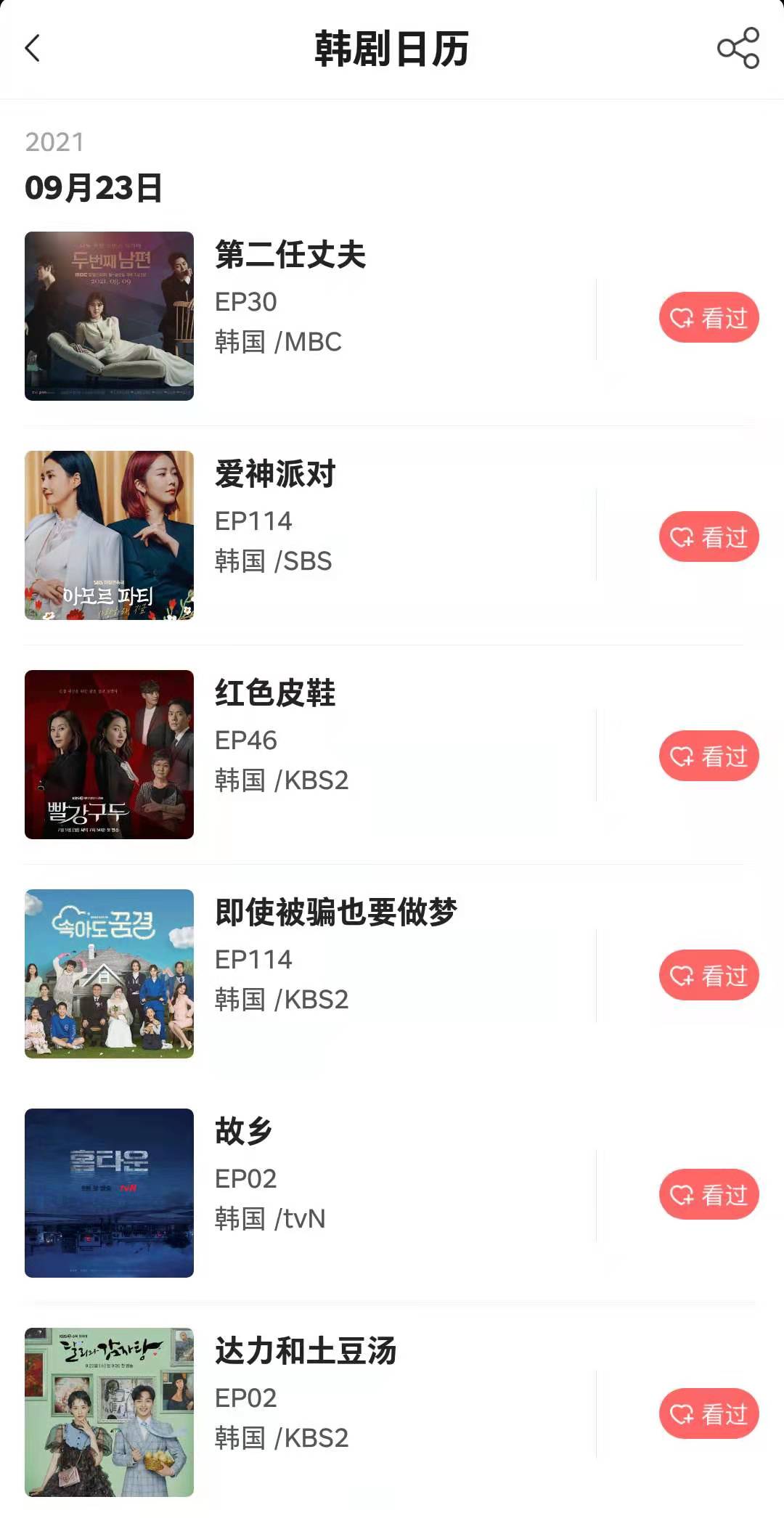Open the 达力和土豆汤 poster
The height and width of the screenshot is (1518, 784).
(x=109, y=1412)
